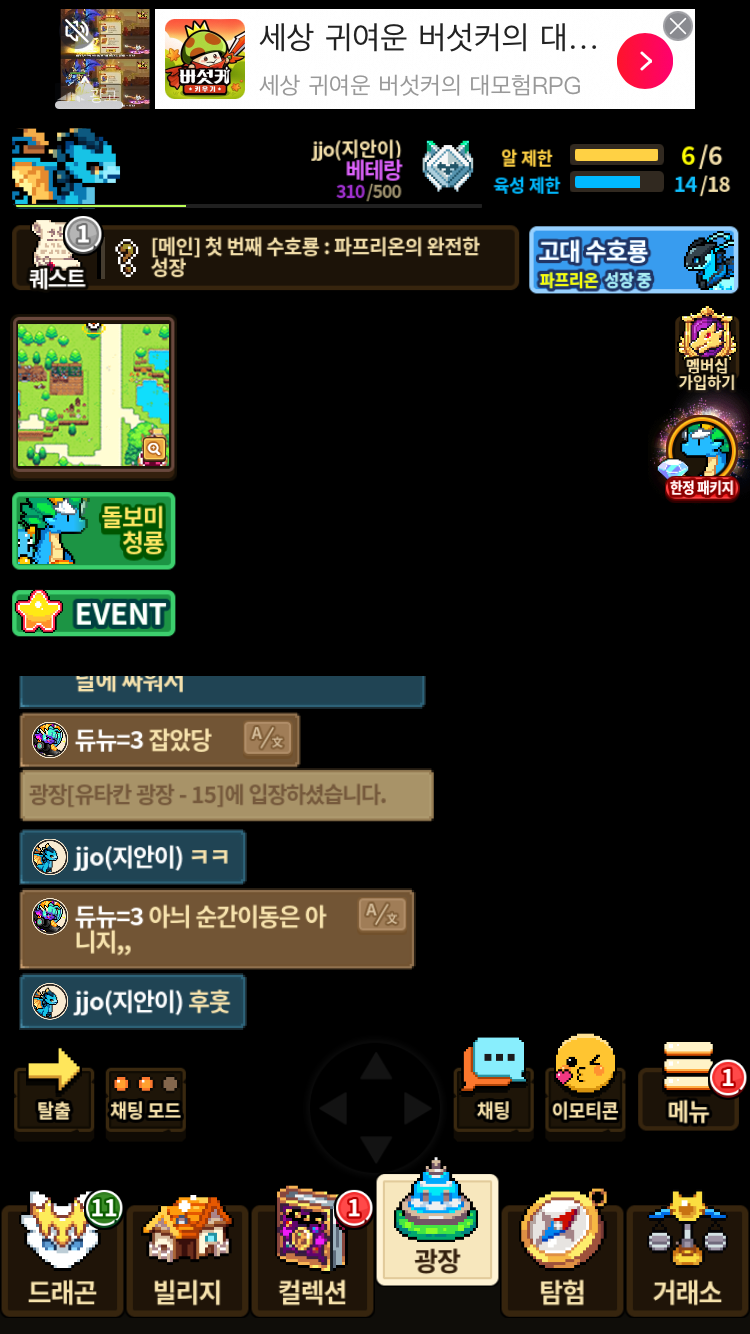
Task: Close the 버섯커 ad banner
Action: (x=678, y=26)
